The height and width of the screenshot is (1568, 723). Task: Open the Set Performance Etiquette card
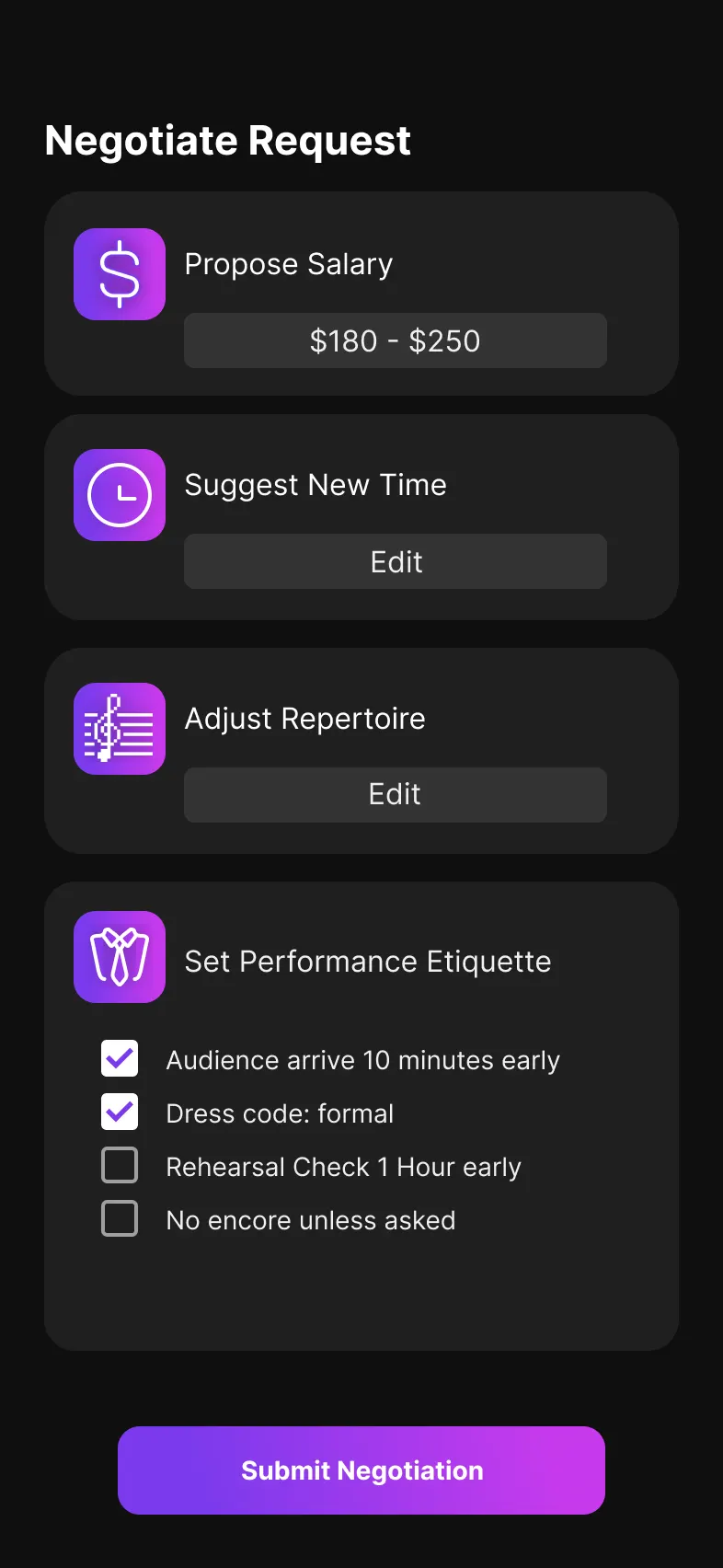(x=368, y=961)
